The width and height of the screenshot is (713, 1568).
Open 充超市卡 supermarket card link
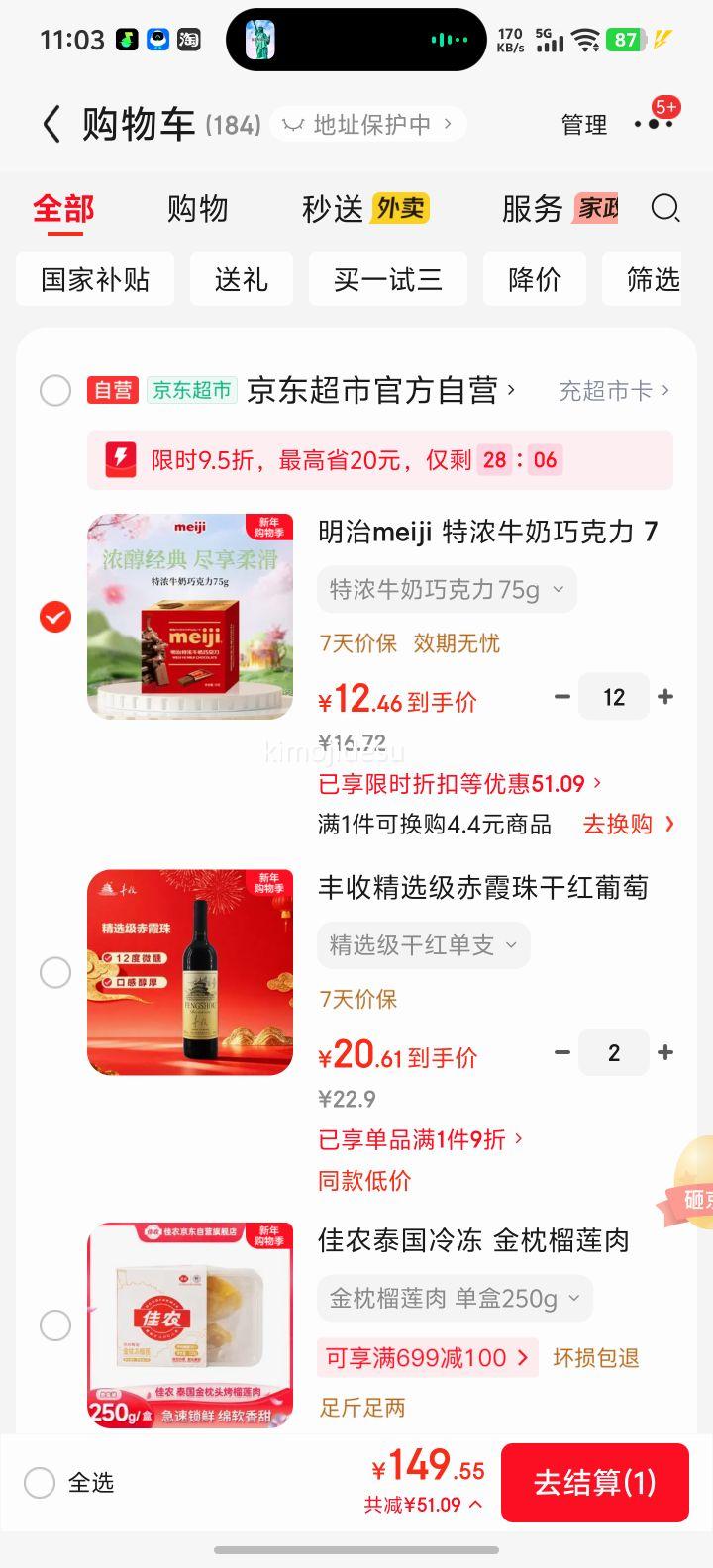[605, 391]
